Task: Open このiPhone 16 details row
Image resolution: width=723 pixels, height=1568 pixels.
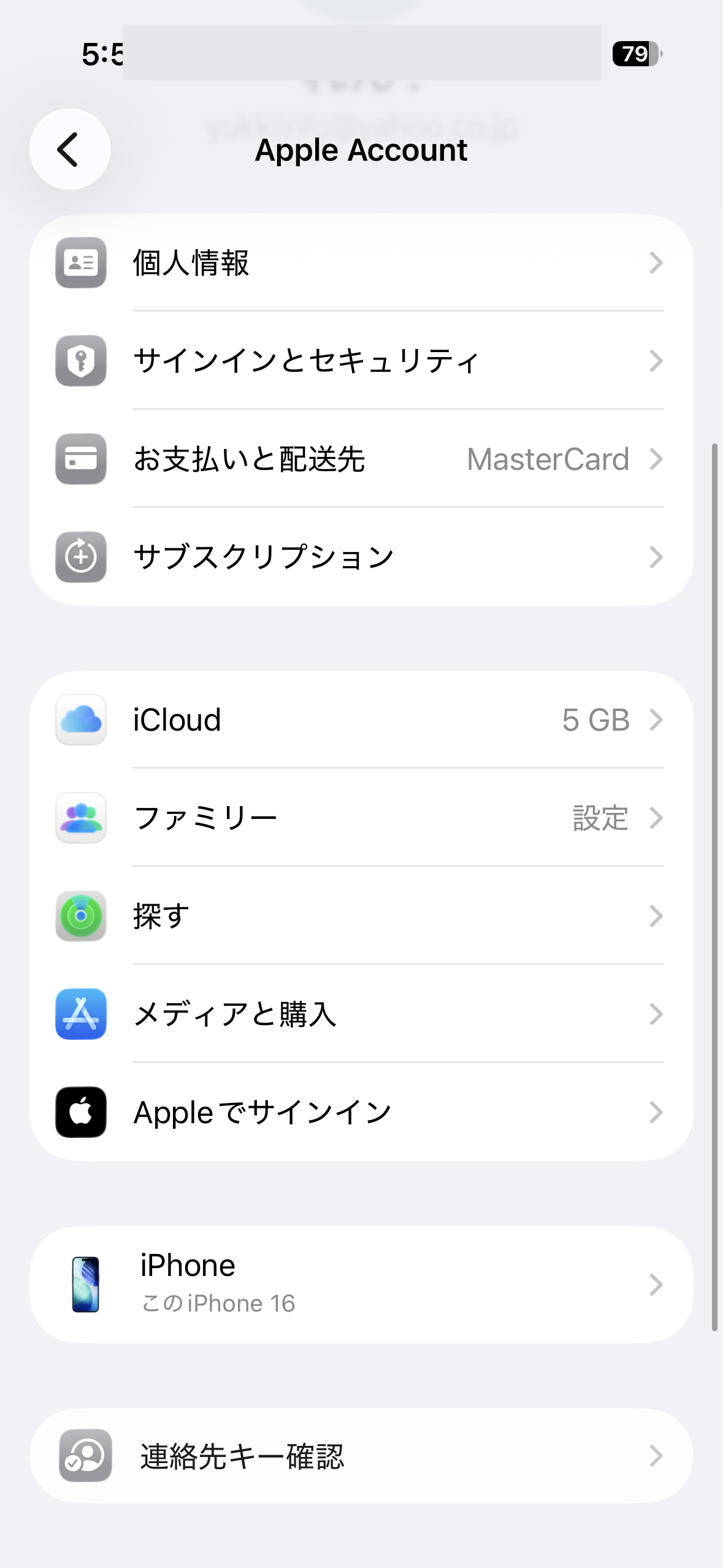Action: point(362,1284)
